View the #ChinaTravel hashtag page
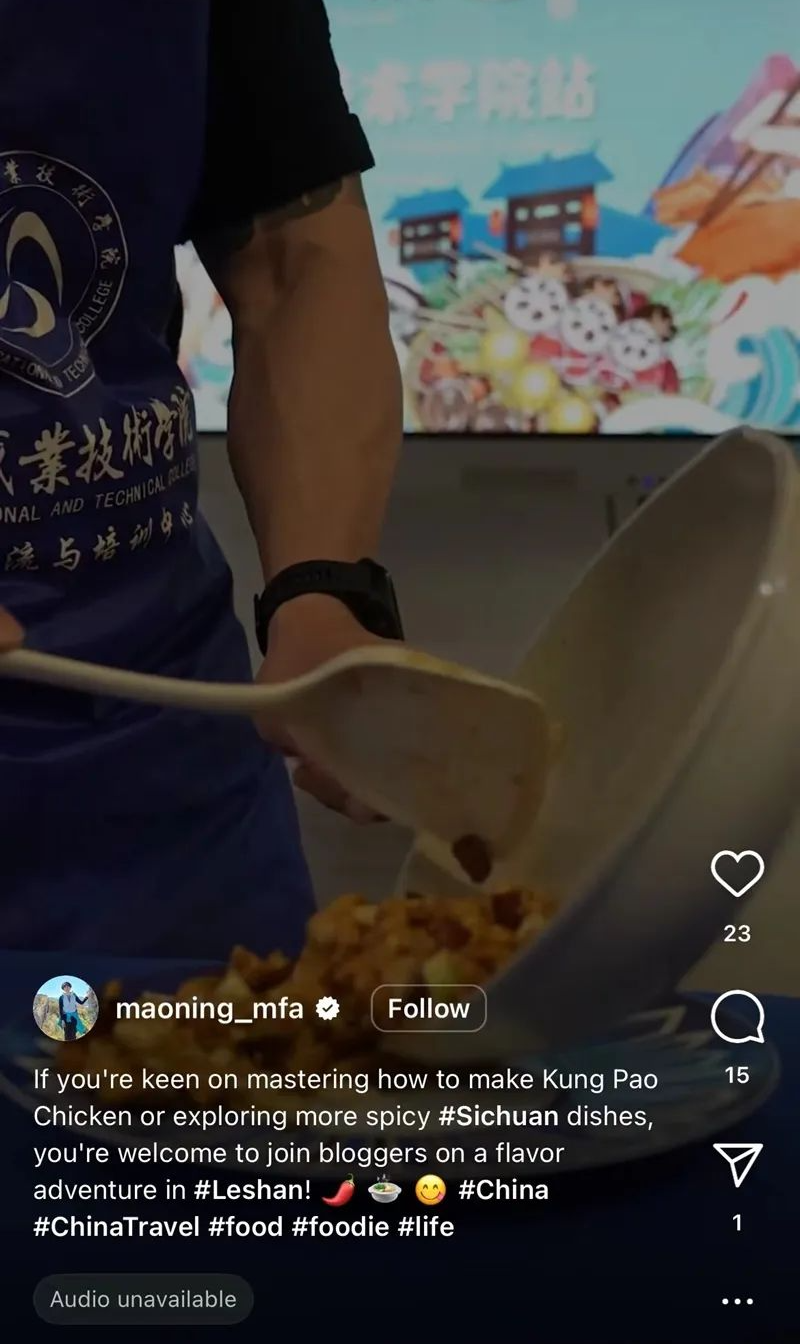Image resolution: width=800 pixels, height=1344 pixels. point(117,1227)
